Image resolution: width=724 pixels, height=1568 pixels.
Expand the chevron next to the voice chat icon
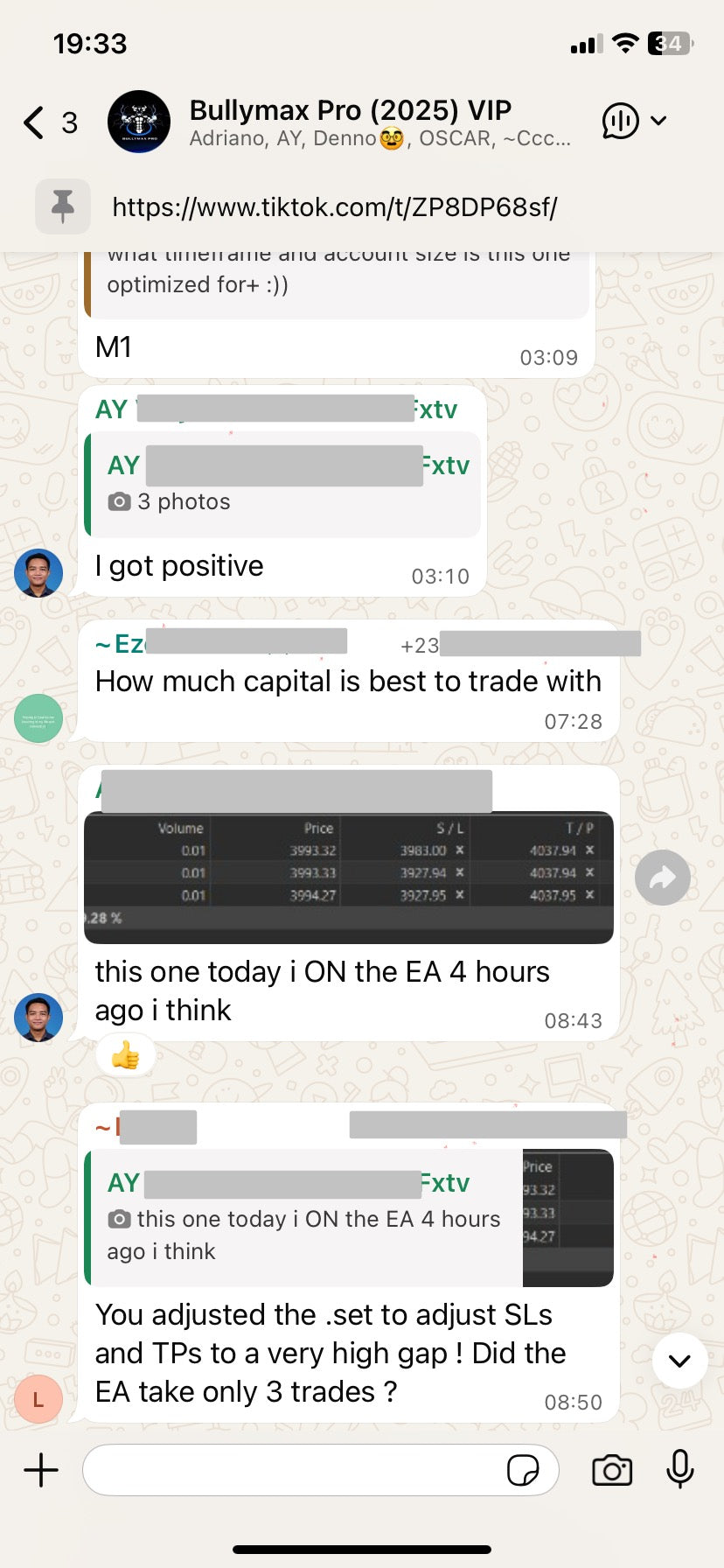point(658,120)
